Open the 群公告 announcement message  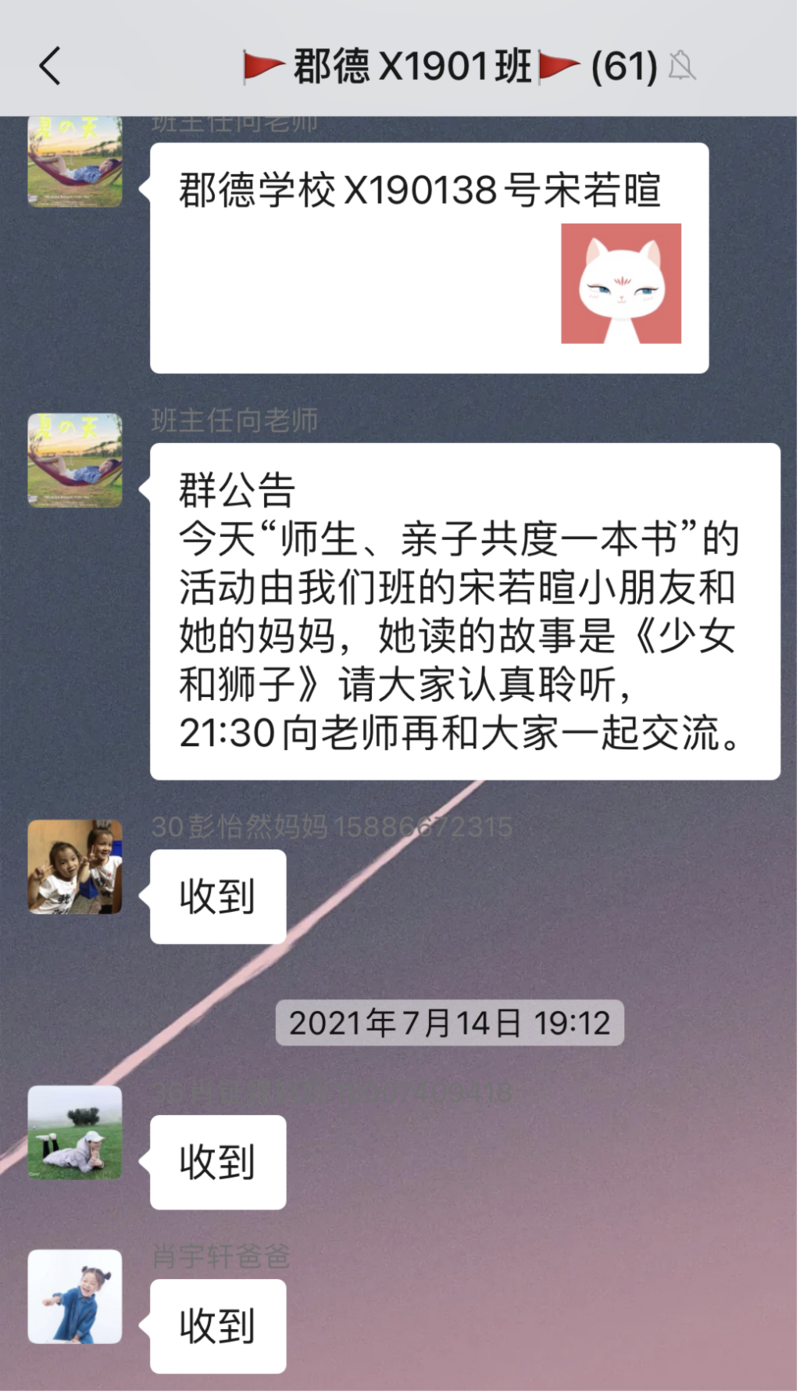point(464,611)
